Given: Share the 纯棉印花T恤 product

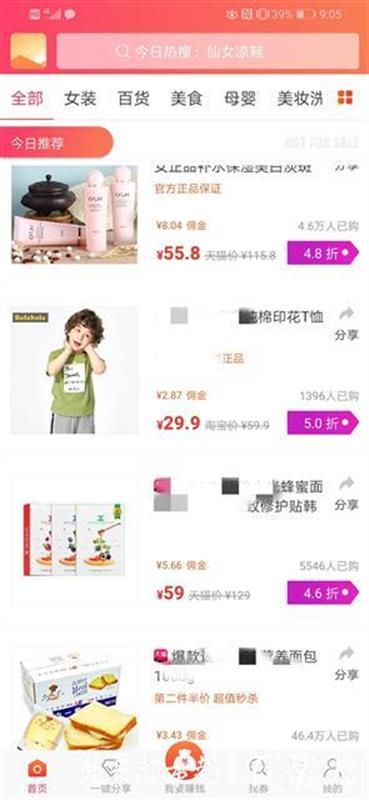Looking at the screenshot, I should tap(347, 324).
